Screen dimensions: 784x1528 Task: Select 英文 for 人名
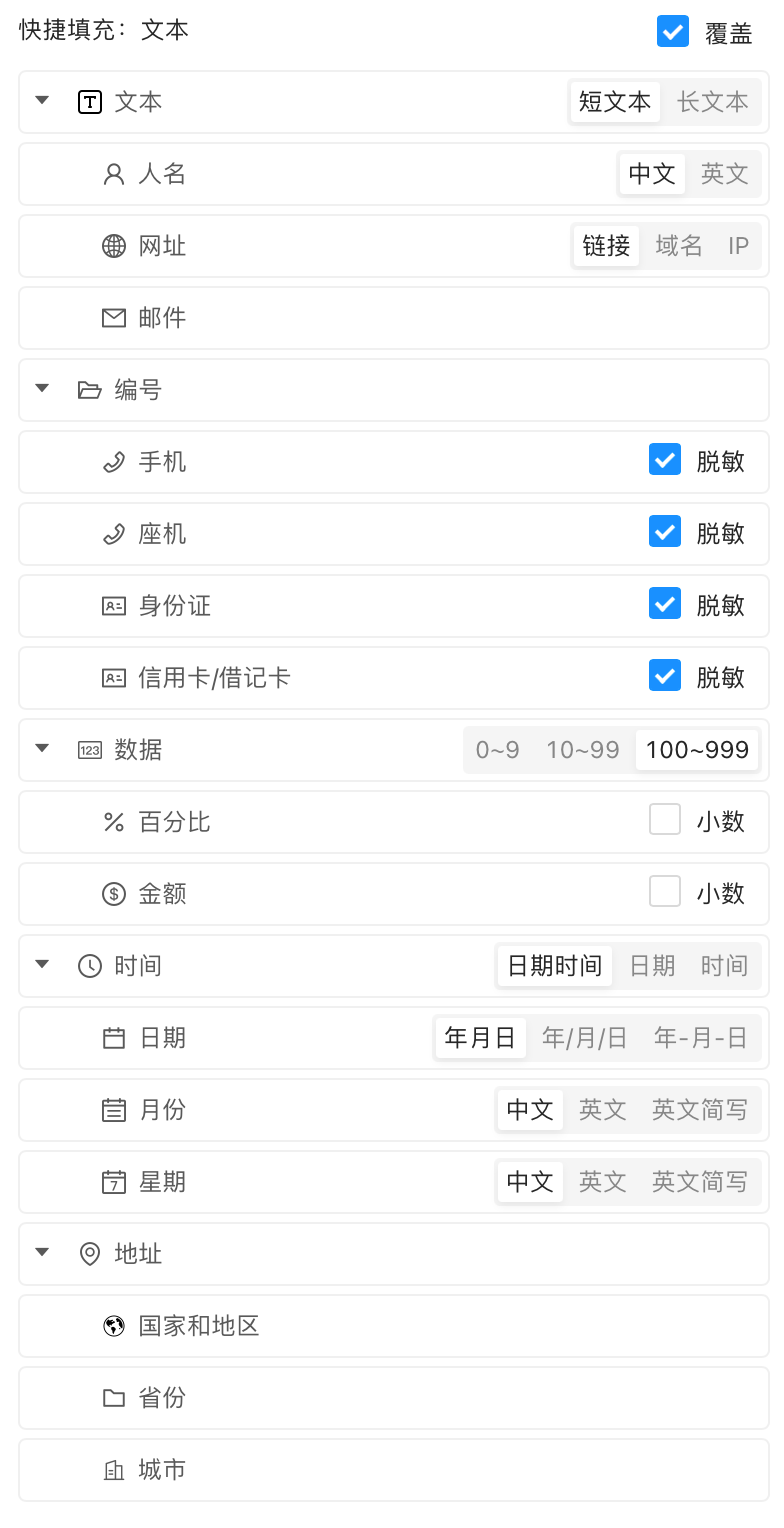pyautogui.click(x=724, y=174)
